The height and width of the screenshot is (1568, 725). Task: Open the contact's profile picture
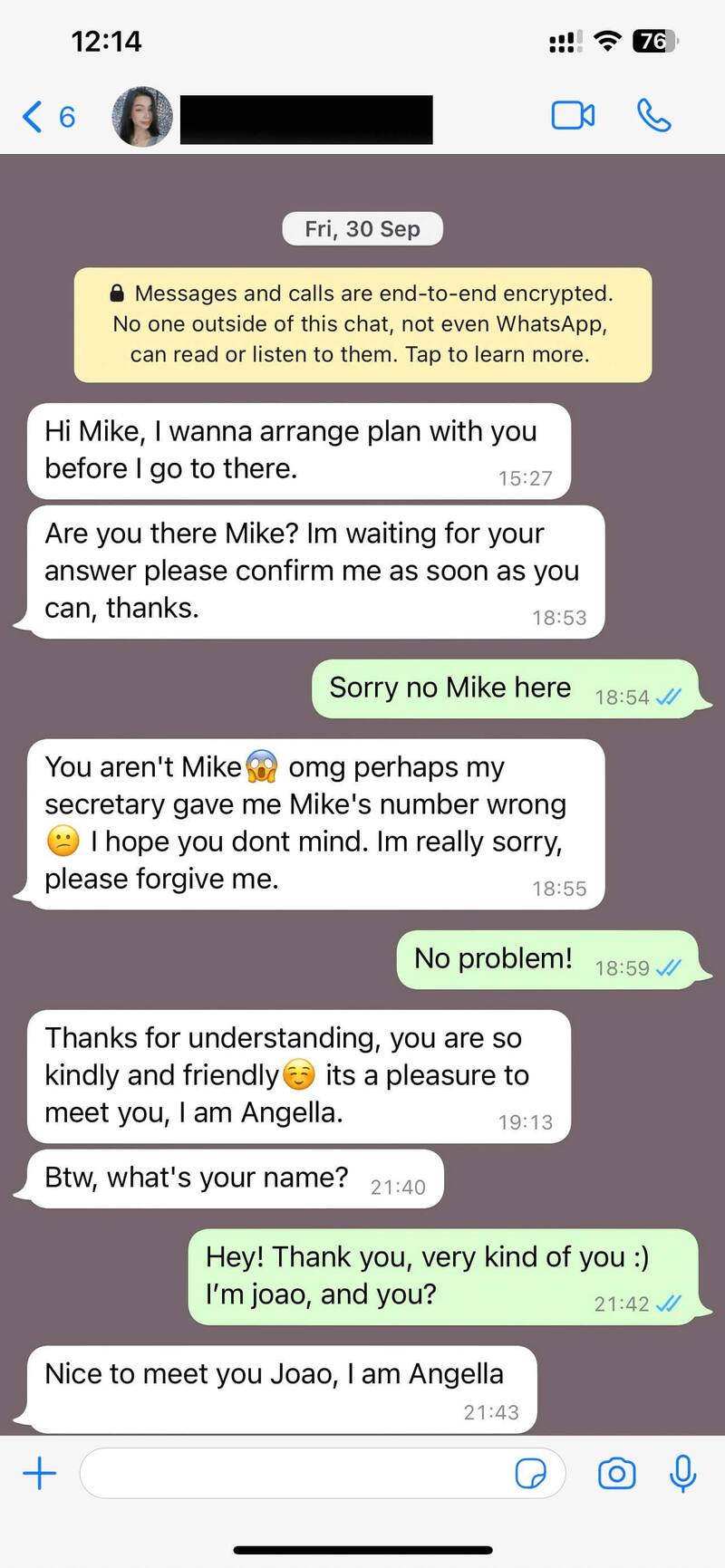[x=142, y=117]
